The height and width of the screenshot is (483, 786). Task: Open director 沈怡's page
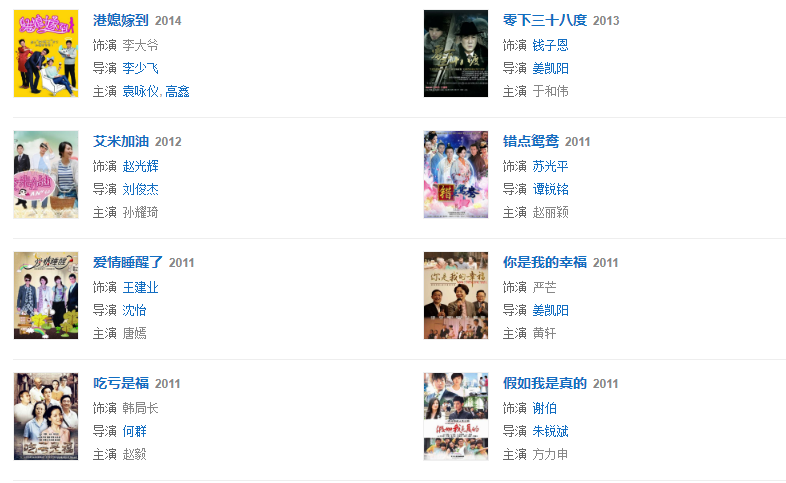pos(134,310)
